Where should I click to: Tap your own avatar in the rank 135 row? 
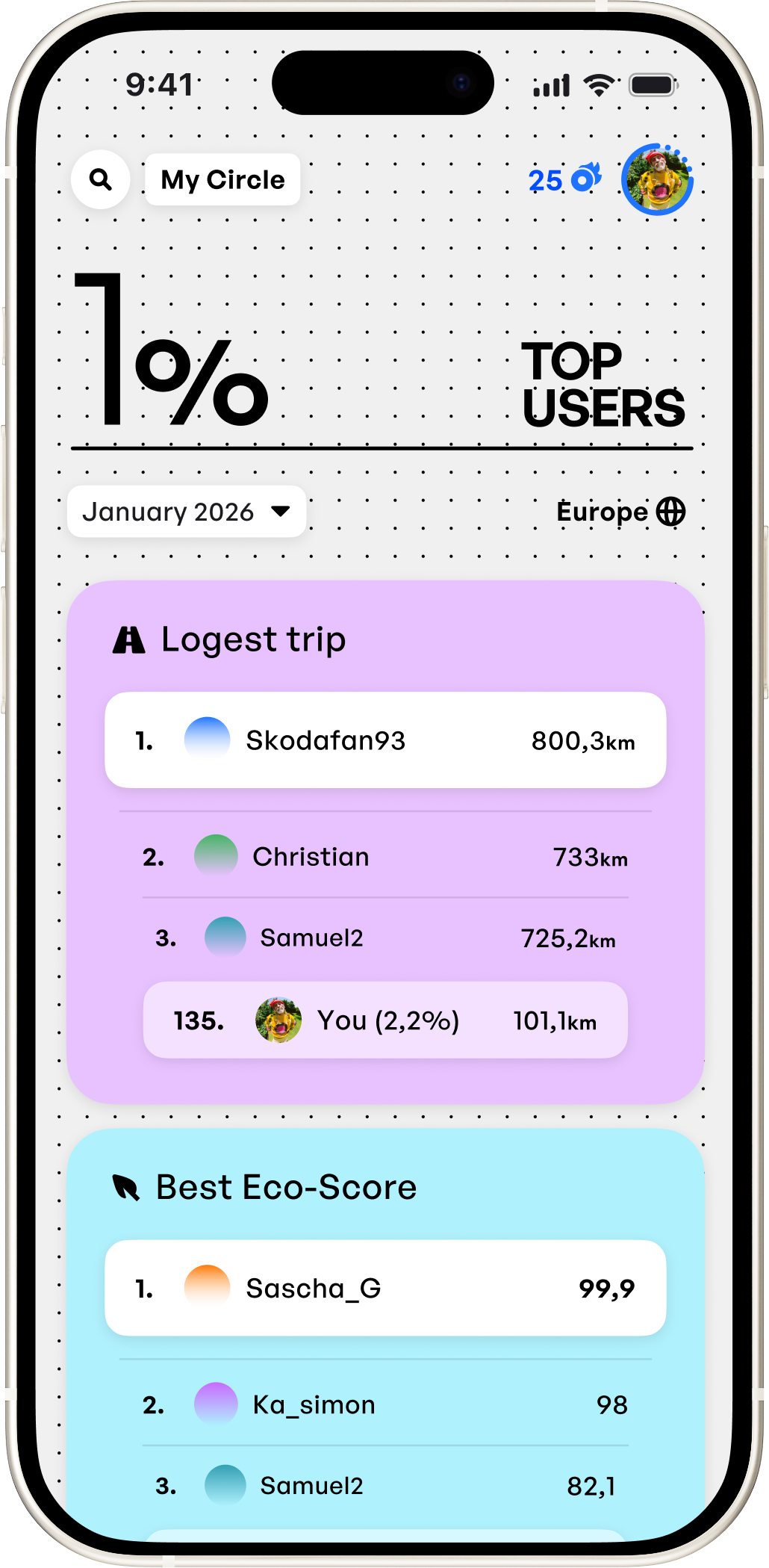click(277, 1020)
